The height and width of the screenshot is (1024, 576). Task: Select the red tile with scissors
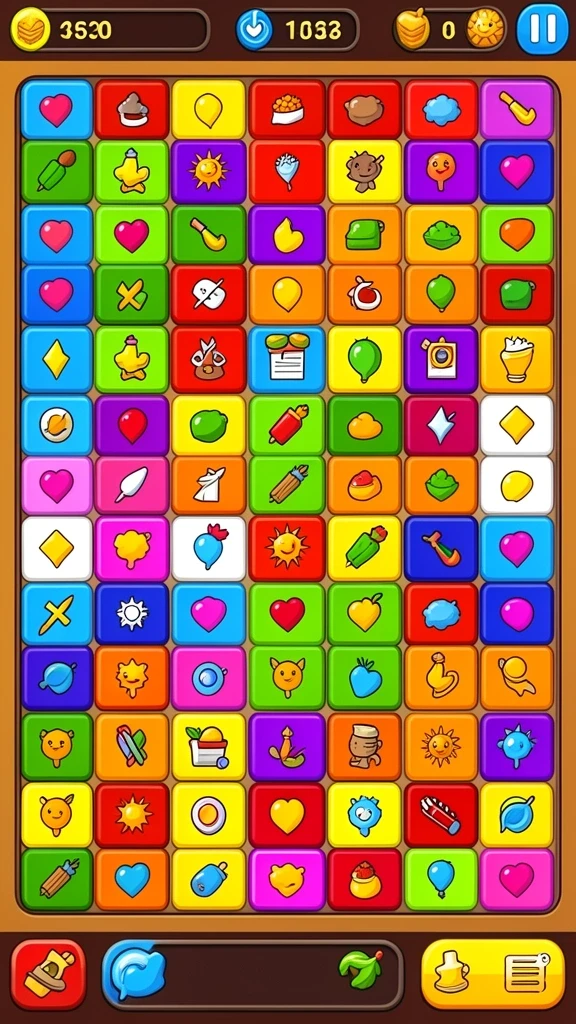[x=209, y=360]
